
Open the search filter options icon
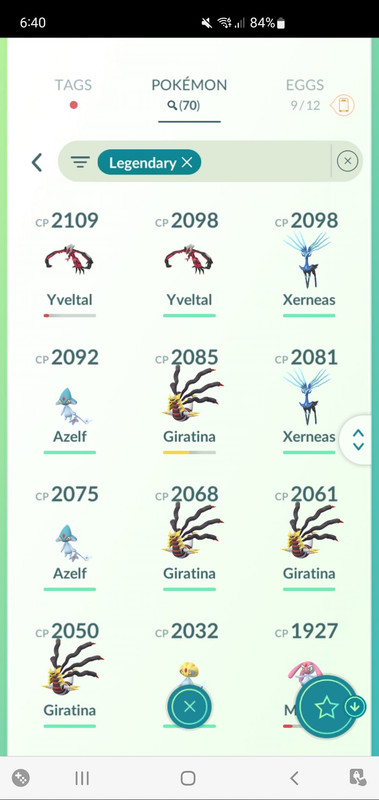(x=80, y=162)
